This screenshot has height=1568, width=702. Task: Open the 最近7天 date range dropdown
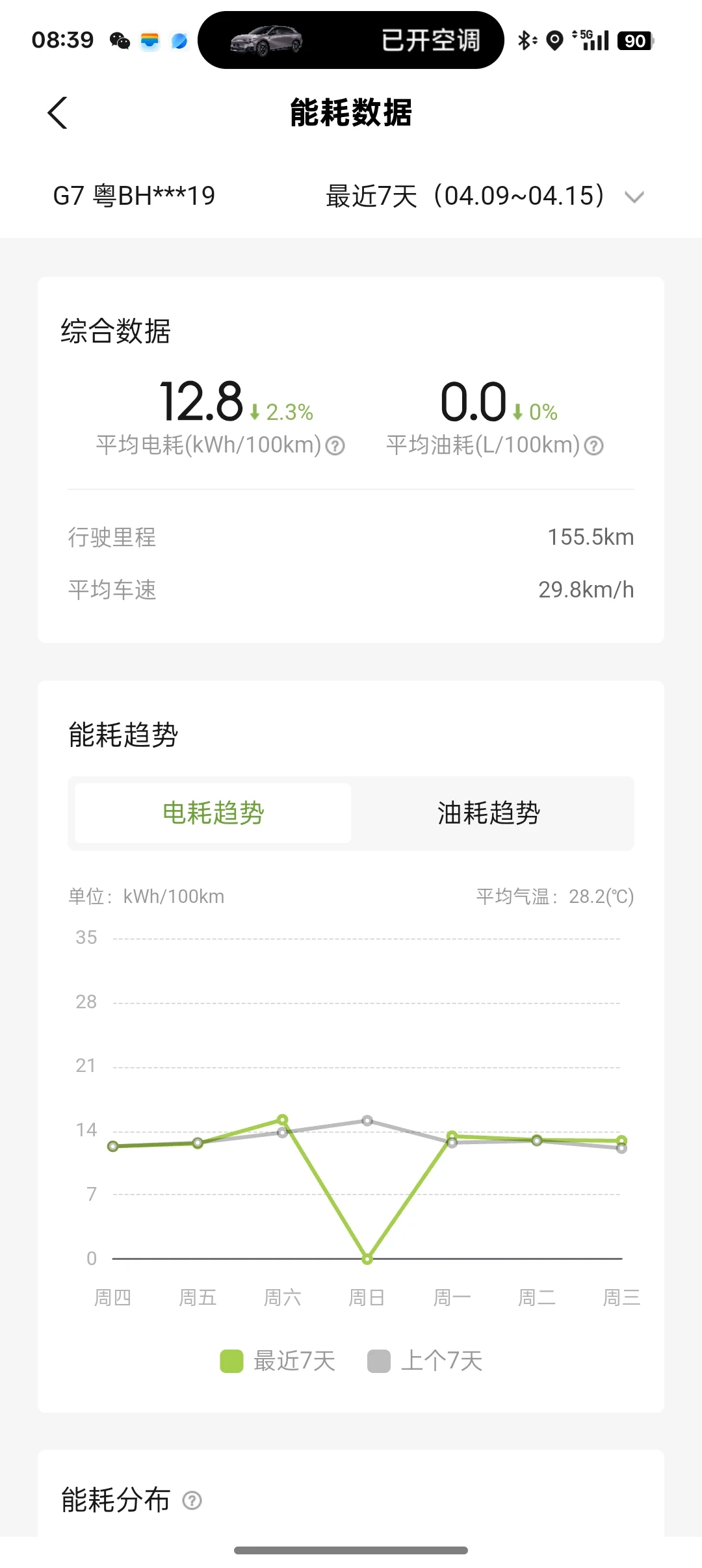(485, 196)
